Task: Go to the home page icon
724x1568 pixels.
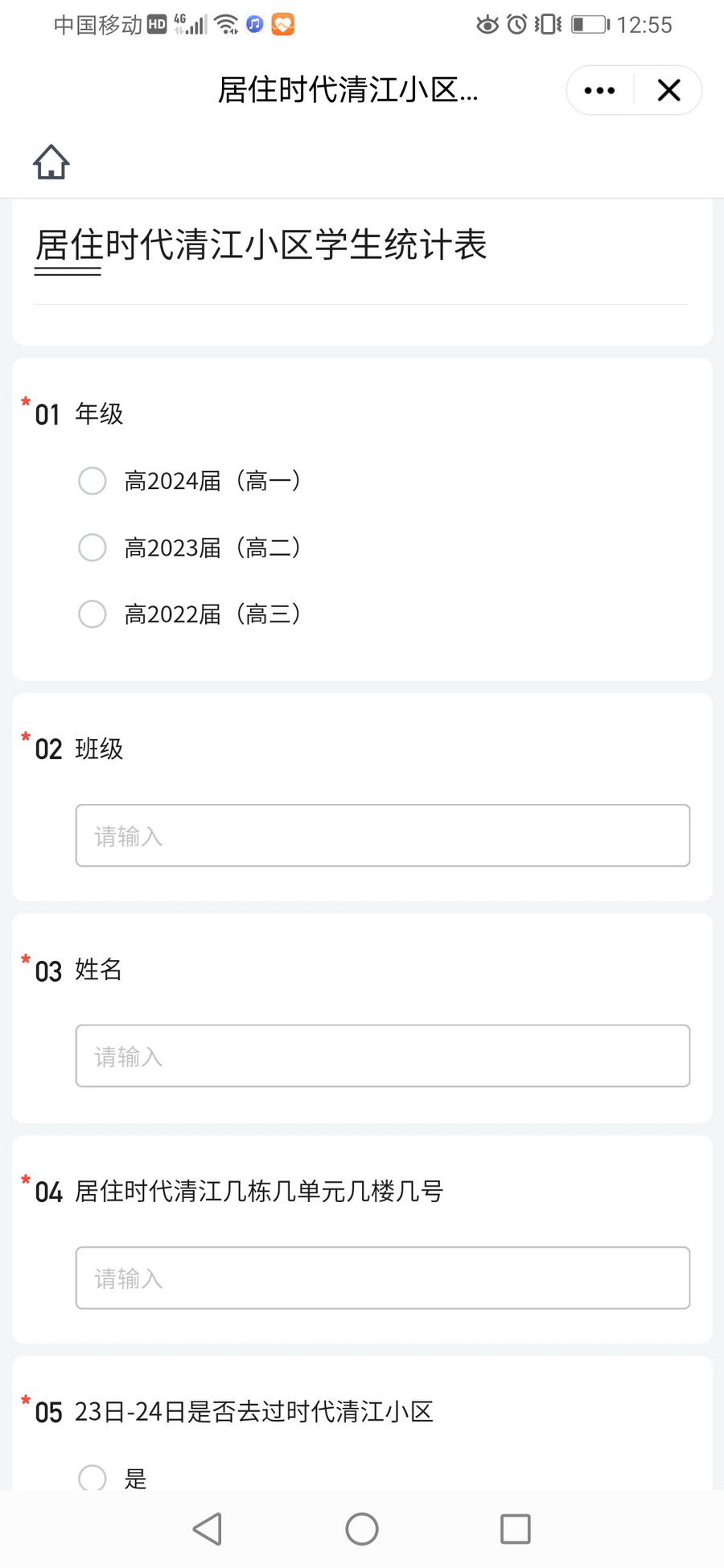Action: (51, 162)
